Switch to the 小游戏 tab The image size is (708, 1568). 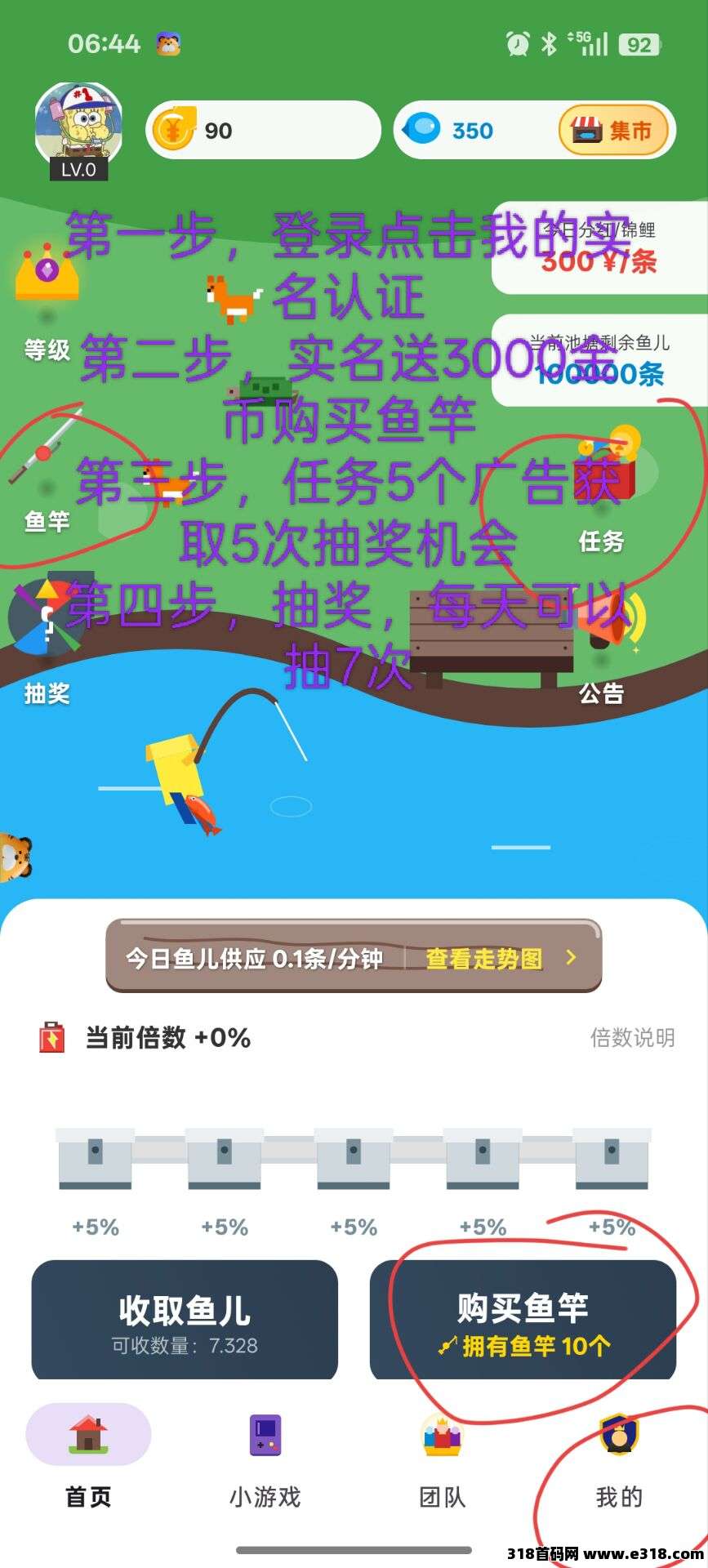[x=265, y=1454]
